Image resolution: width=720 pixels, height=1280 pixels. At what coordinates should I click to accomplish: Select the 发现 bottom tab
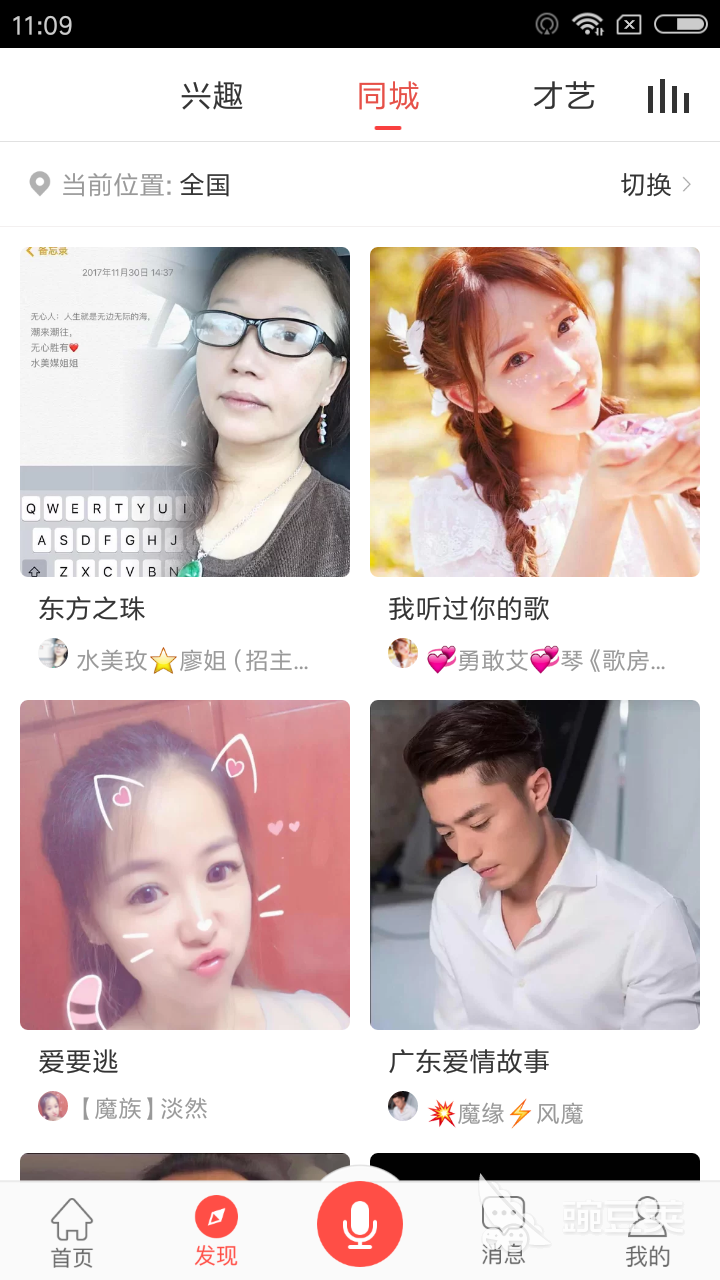(216, 1232)
